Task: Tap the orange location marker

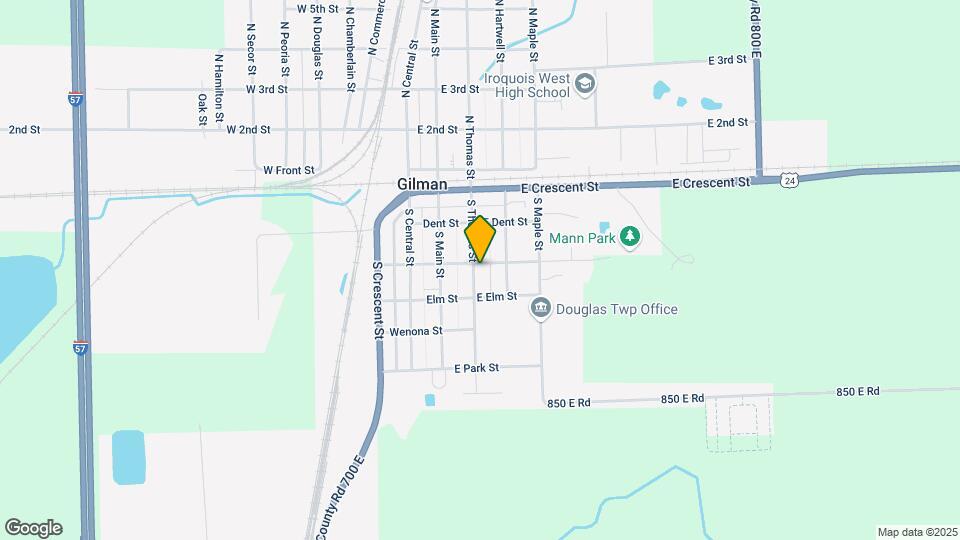Action: 481,238
